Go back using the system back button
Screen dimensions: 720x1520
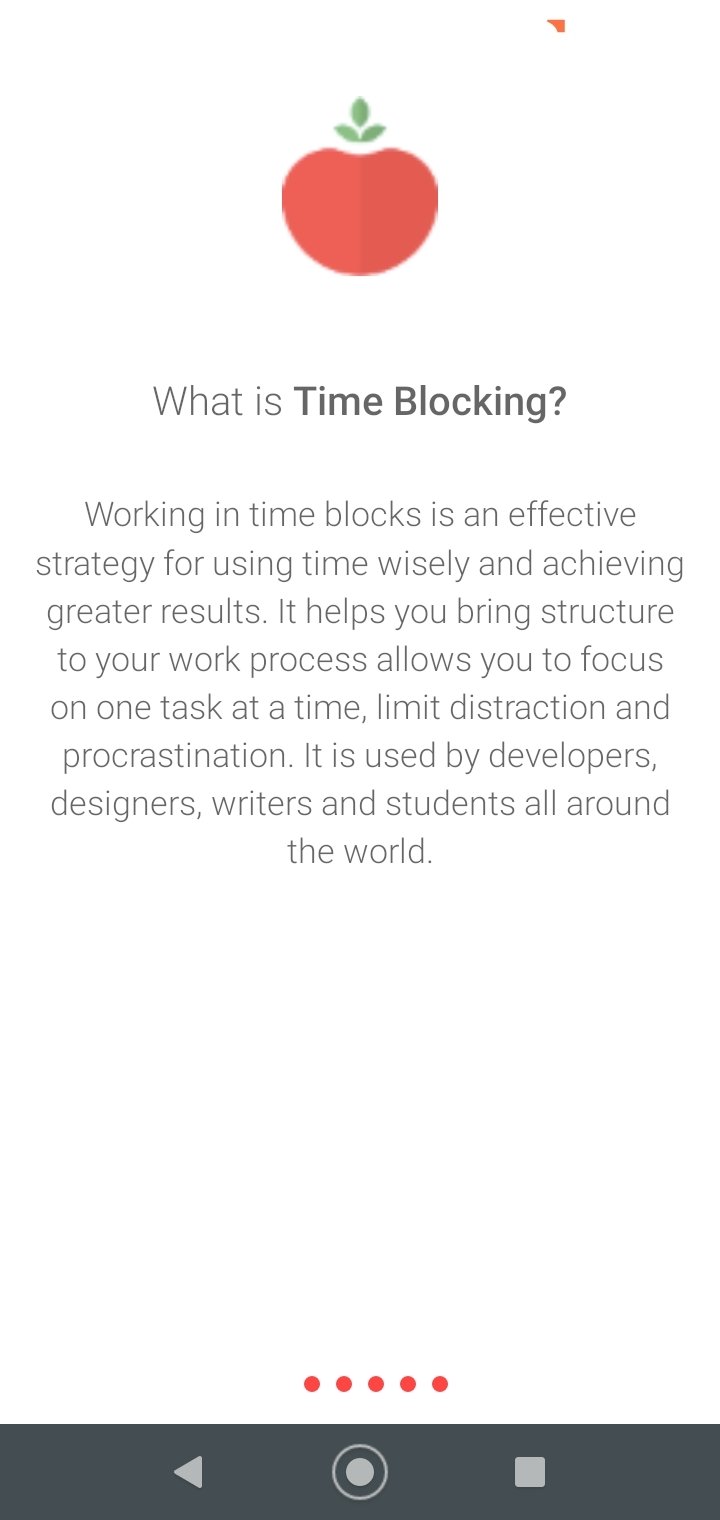188,1472
